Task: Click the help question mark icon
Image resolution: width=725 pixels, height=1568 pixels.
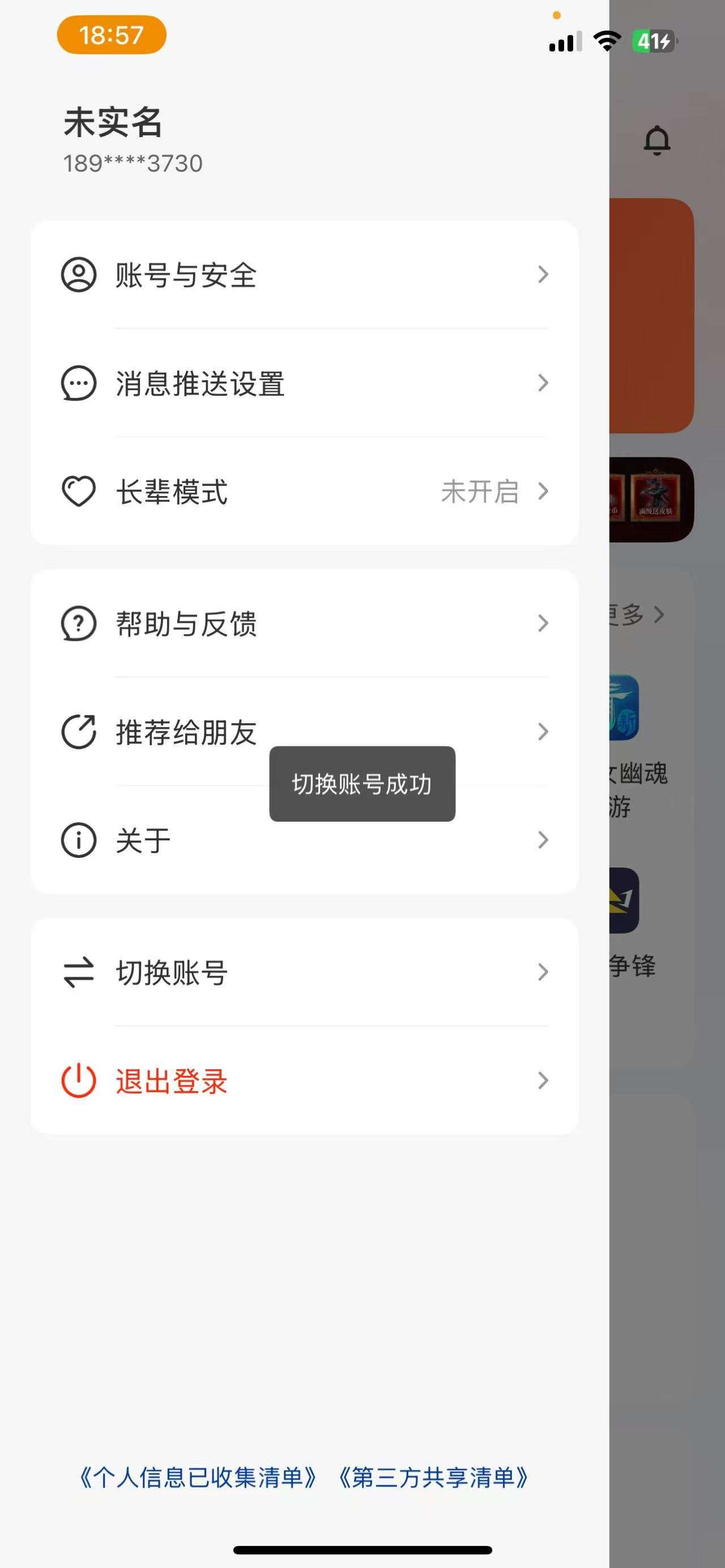Action: (78, 622)
